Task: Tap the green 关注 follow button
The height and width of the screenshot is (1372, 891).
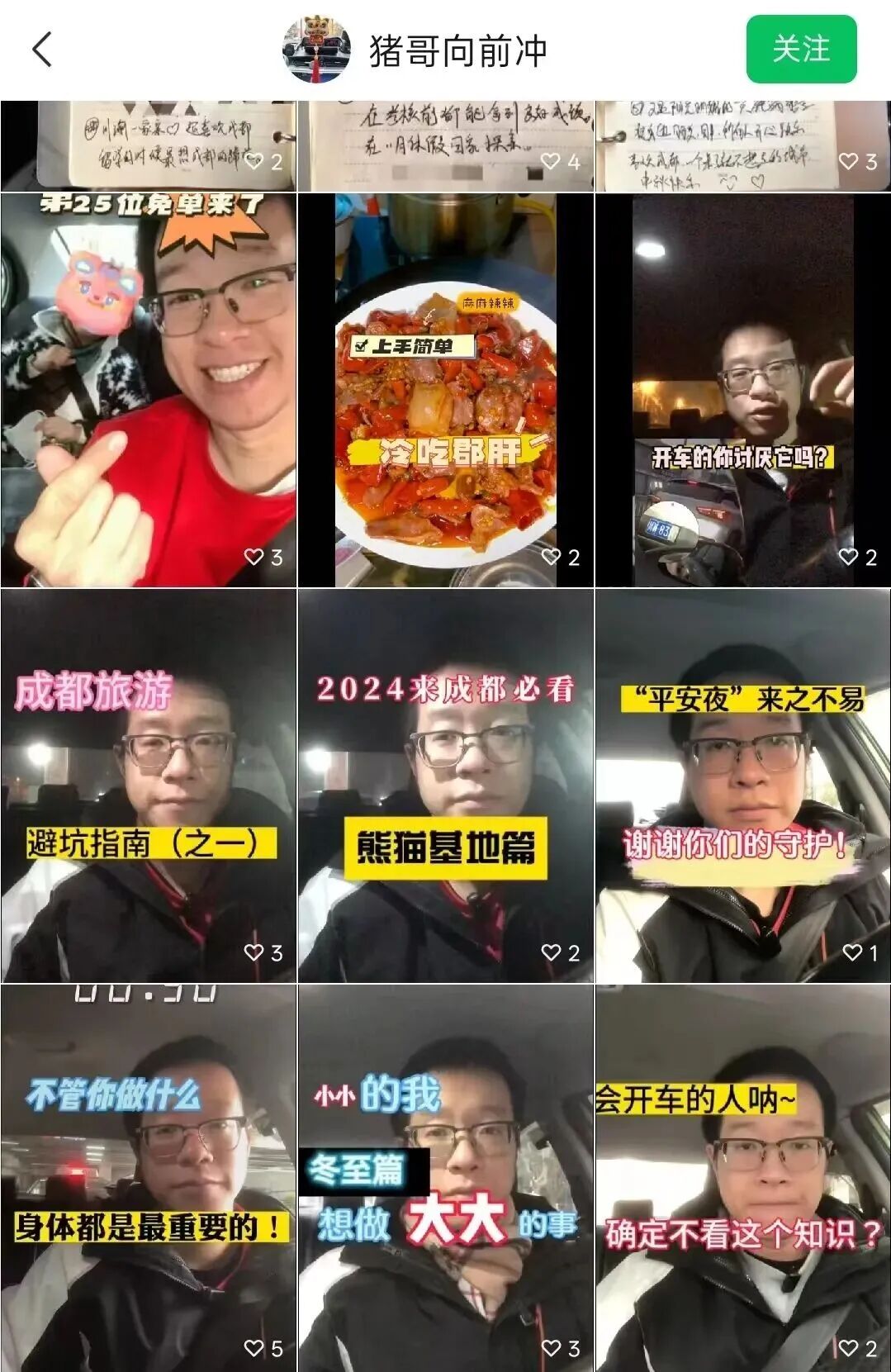Action: coord(801,50)
